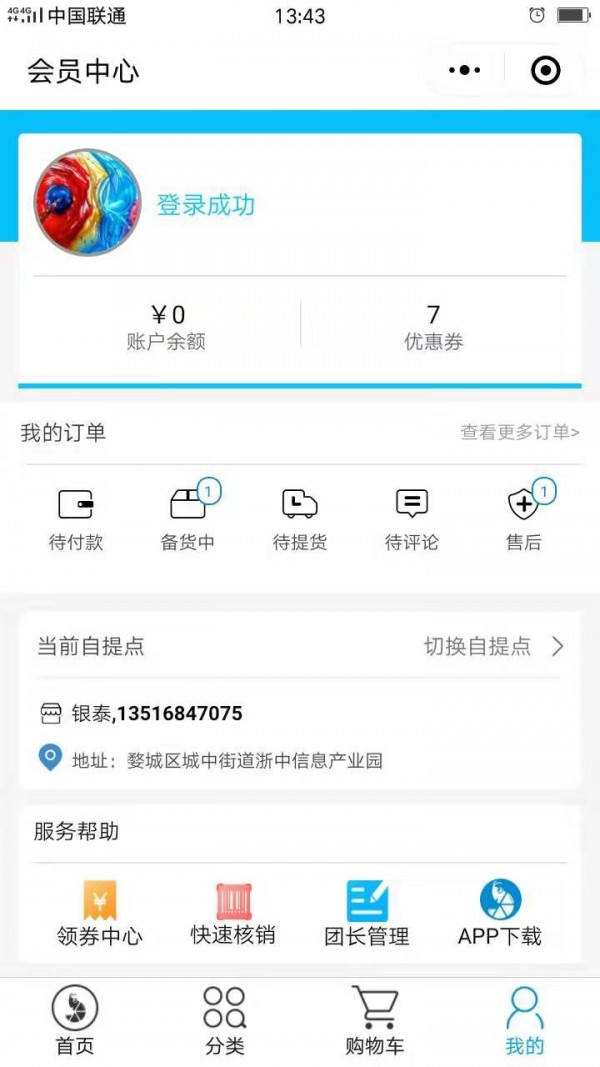The height and width of the screenshot is (1067, 600).
Task: Close the mini program with the circle button
Action: (545, 70)
